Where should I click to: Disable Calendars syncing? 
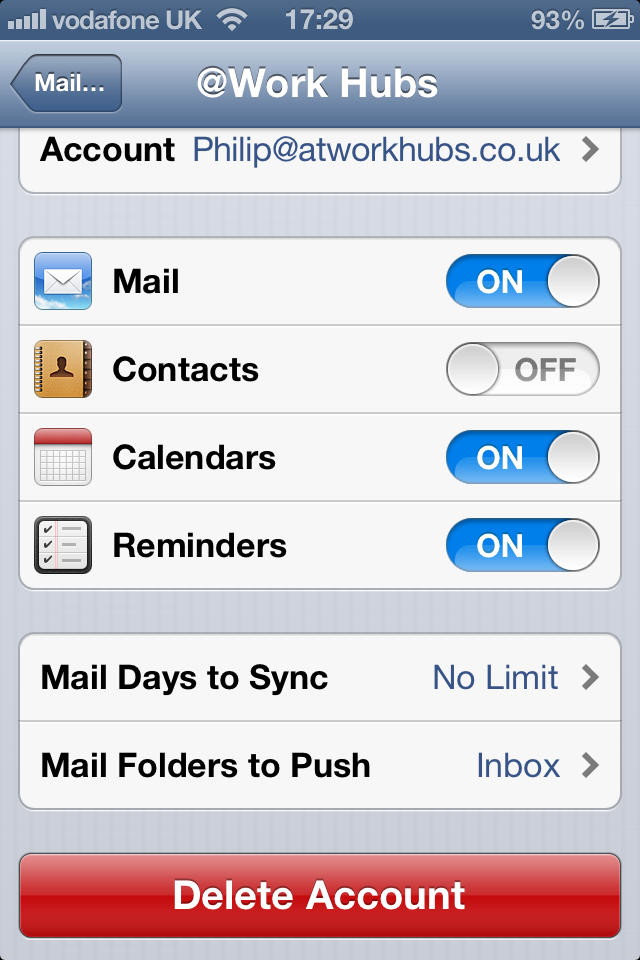[x=522, y=458]
